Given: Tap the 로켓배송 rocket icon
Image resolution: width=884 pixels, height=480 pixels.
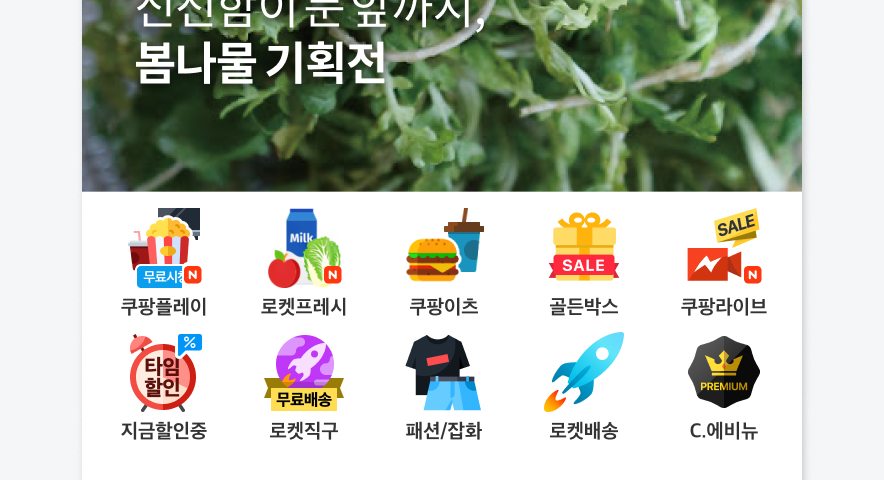Looking at the screenshot, I should [x=584, y=373].
